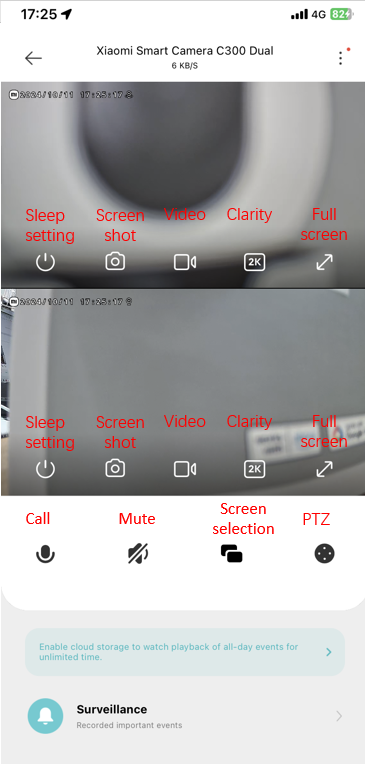The width and height of the screenshot is (365, 764).
Task: Take a screenshot of the lower camera feed
Action: (x=115, y=469)
